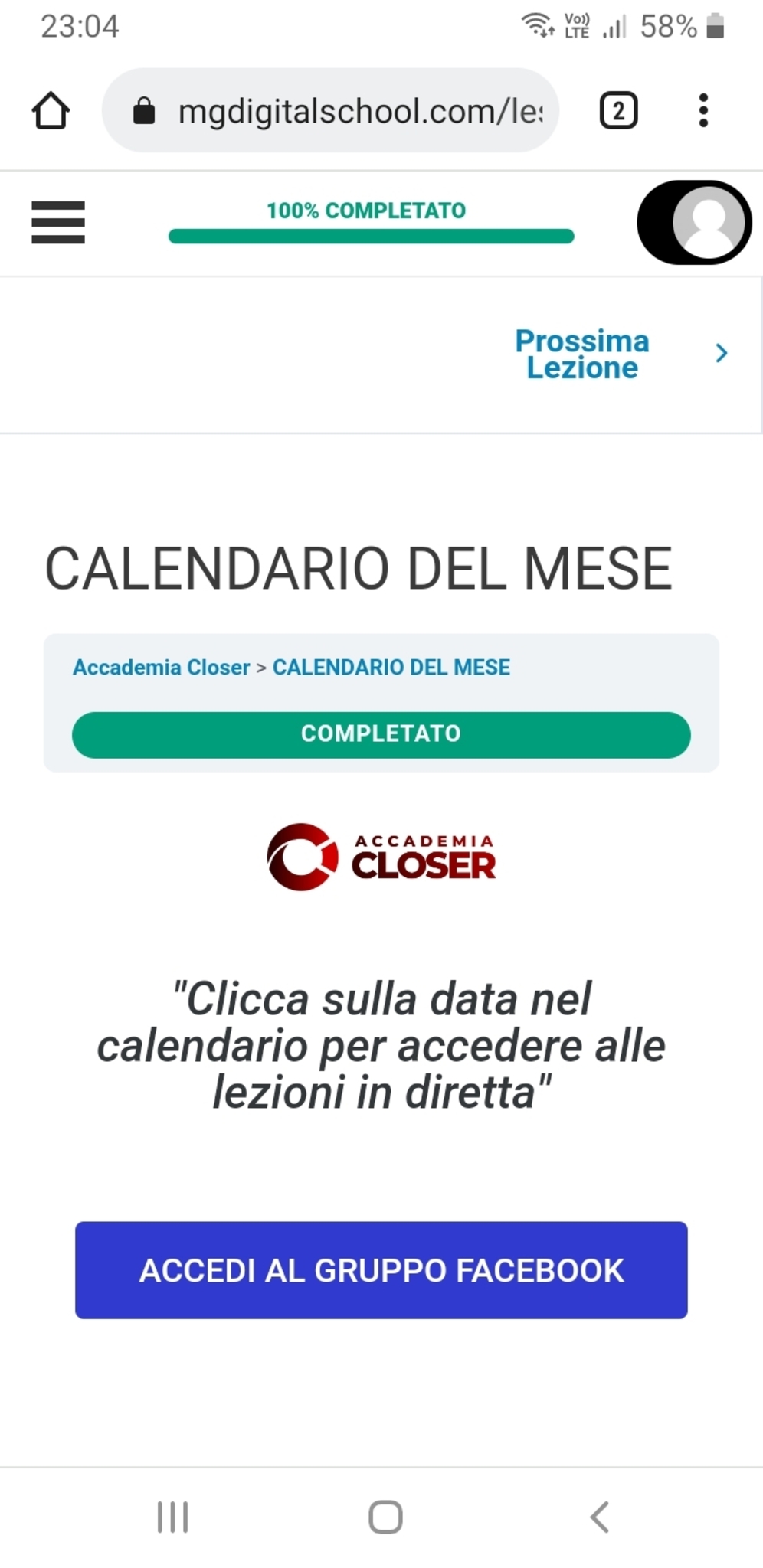Open the browser tab switcher
The image size is (763, 1568).
[x=618, y=111]
